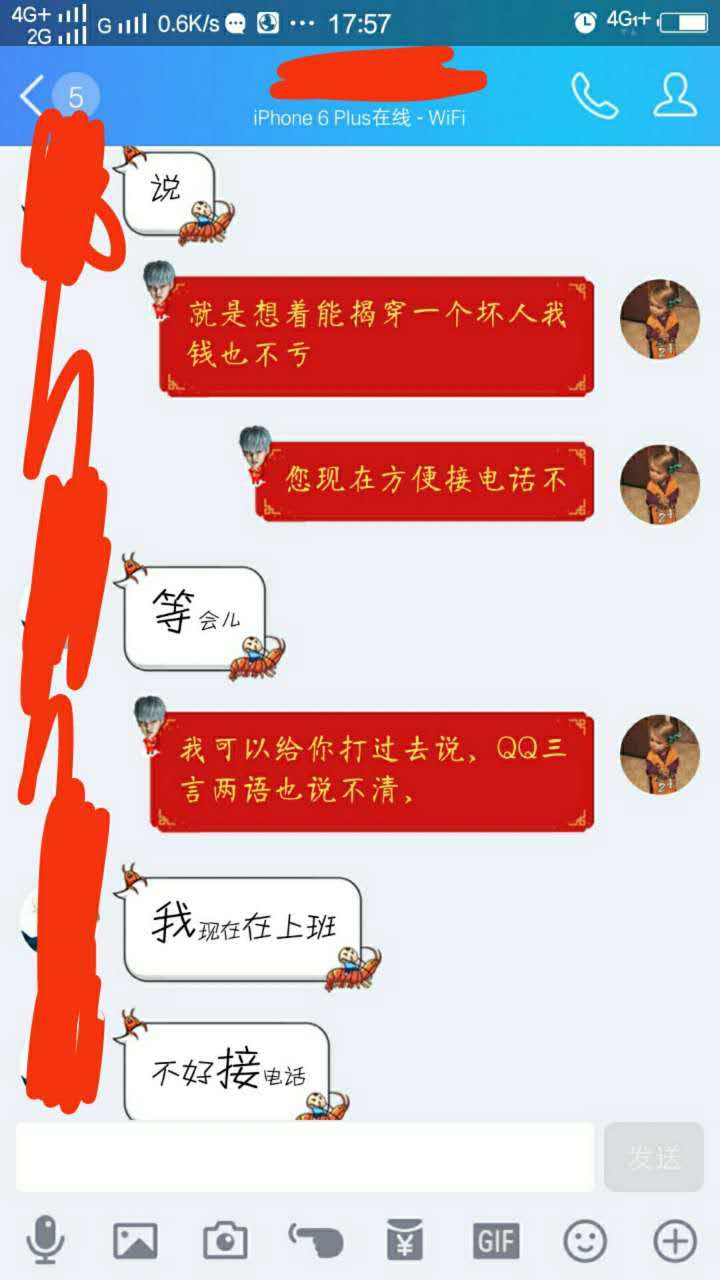
Task: Open the photo gallery picker
Action: (135, 1241)
